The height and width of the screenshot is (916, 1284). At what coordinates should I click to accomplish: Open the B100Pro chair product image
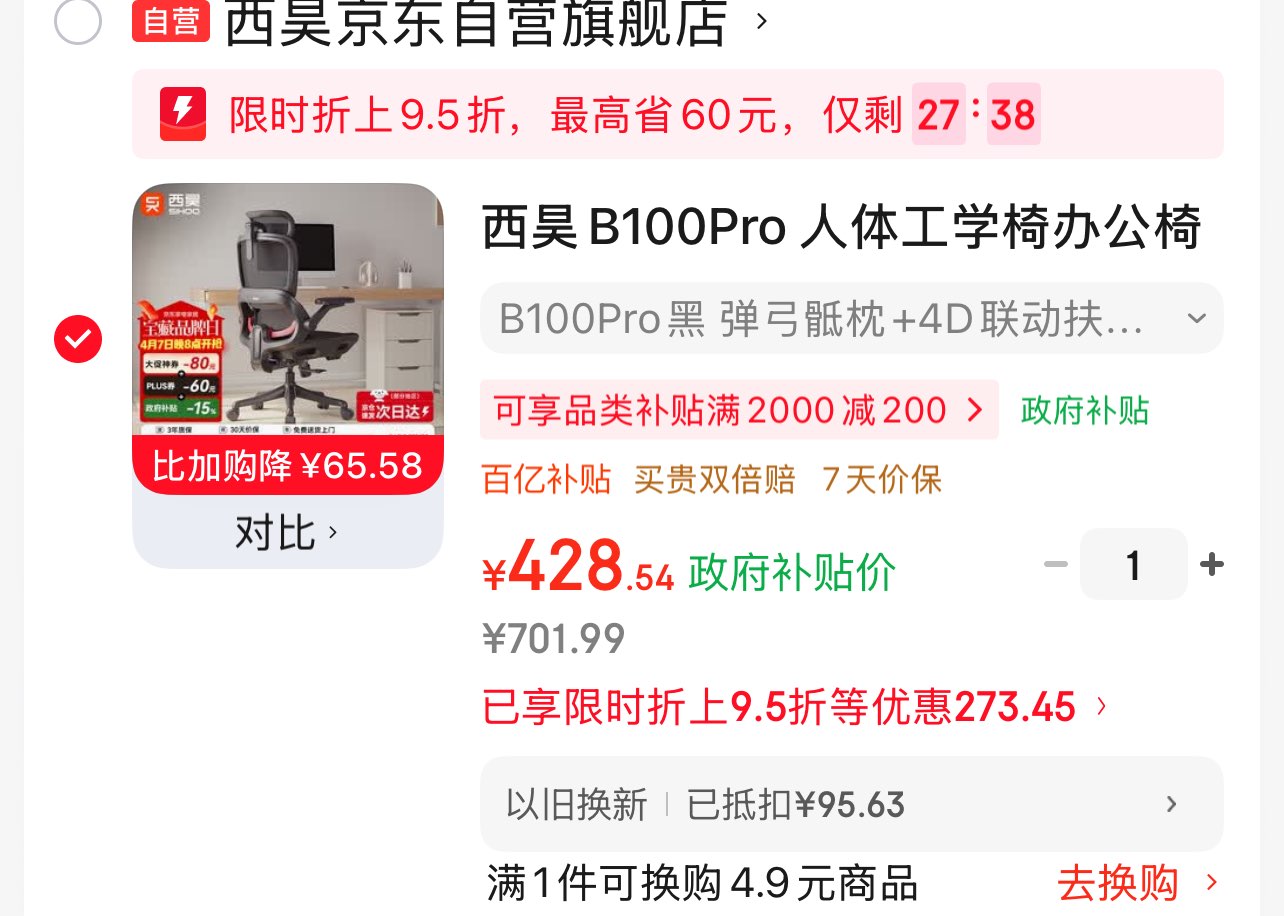(287, 310)
